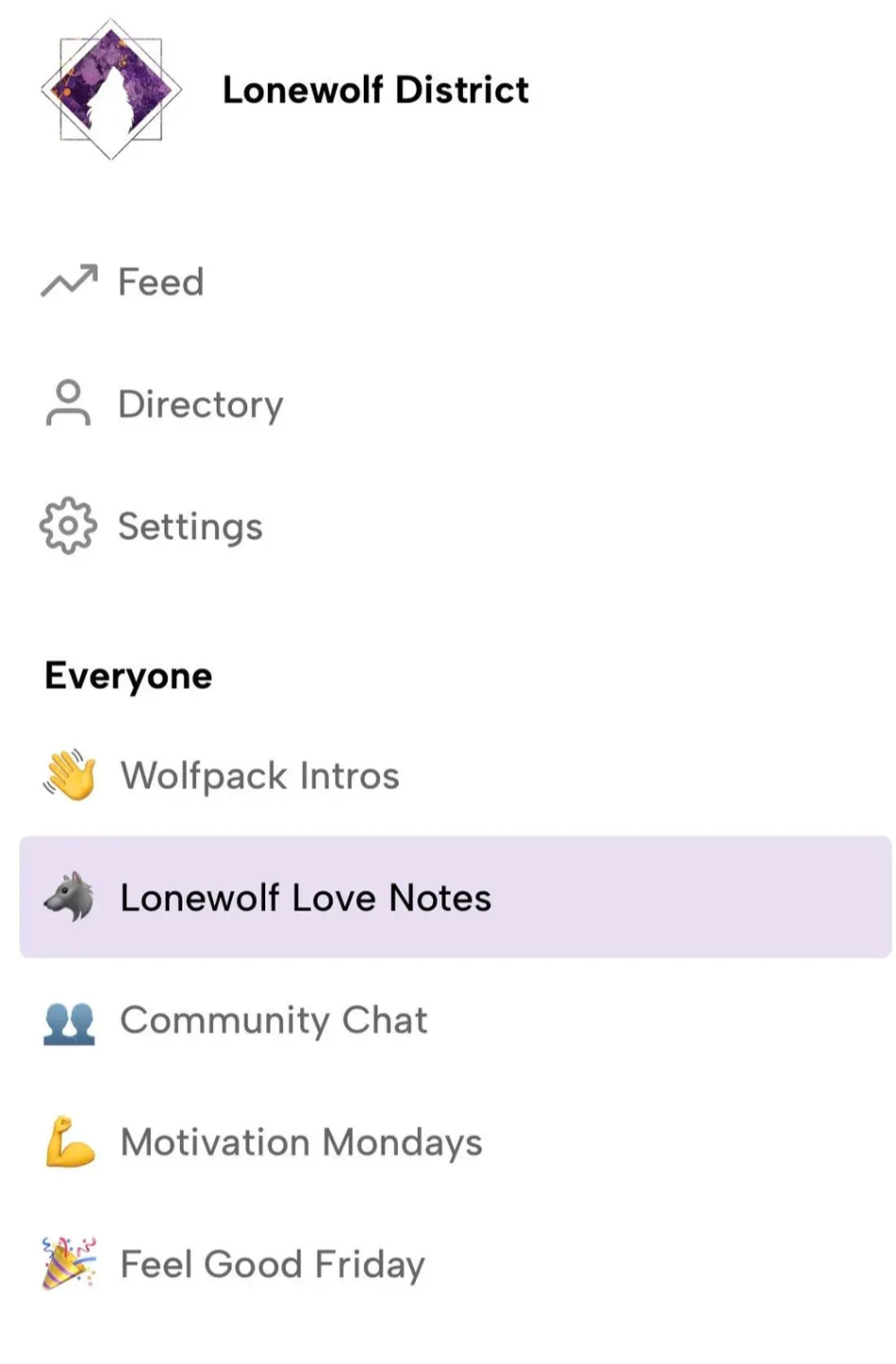Viewport: 896px width, 1364px height.
Task: Go to the member Directory
Action: 199,404
